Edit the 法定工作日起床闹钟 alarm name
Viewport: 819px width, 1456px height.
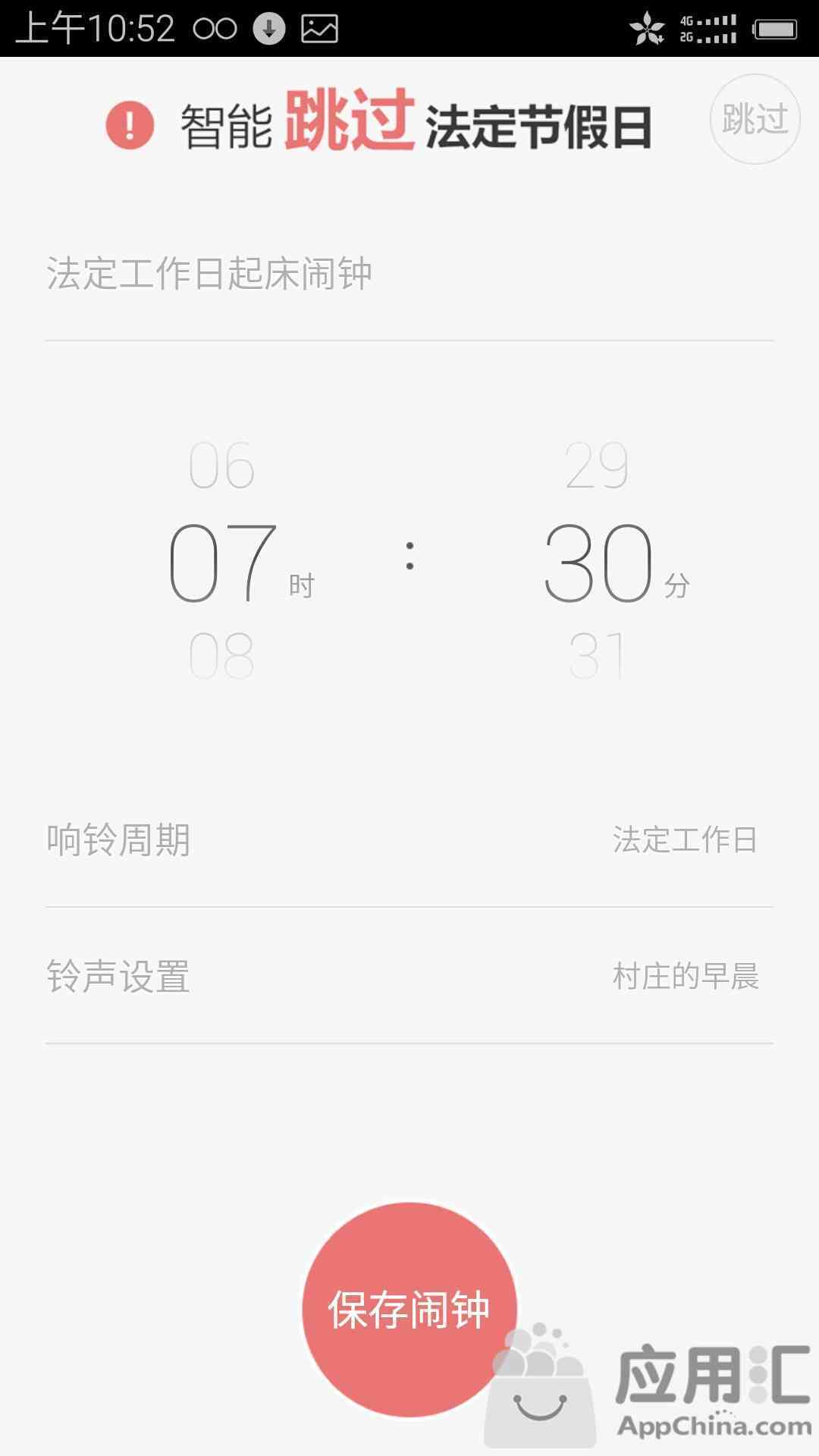[409, 275]
